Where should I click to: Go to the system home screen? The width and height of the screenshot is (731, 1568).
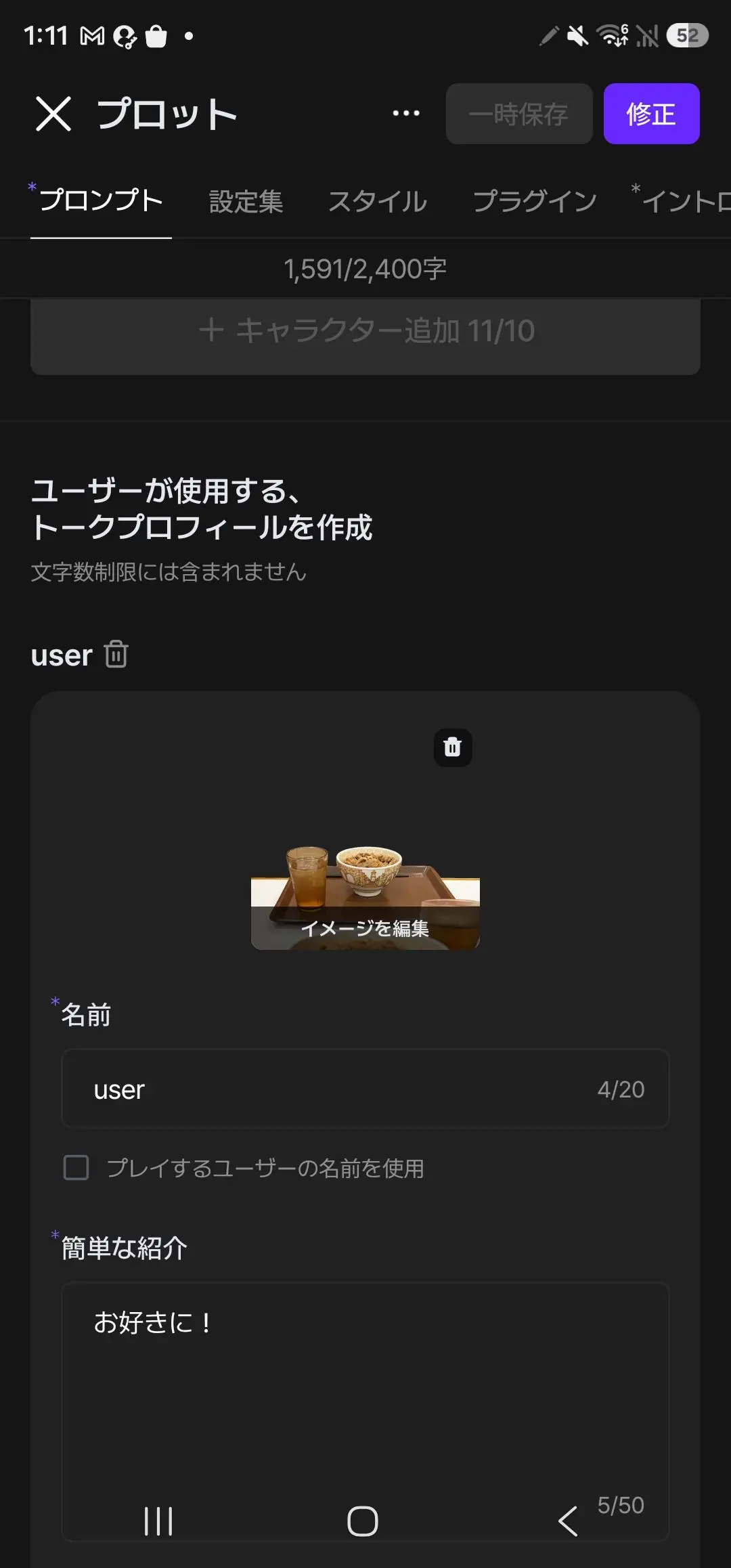coord(363,1521)
